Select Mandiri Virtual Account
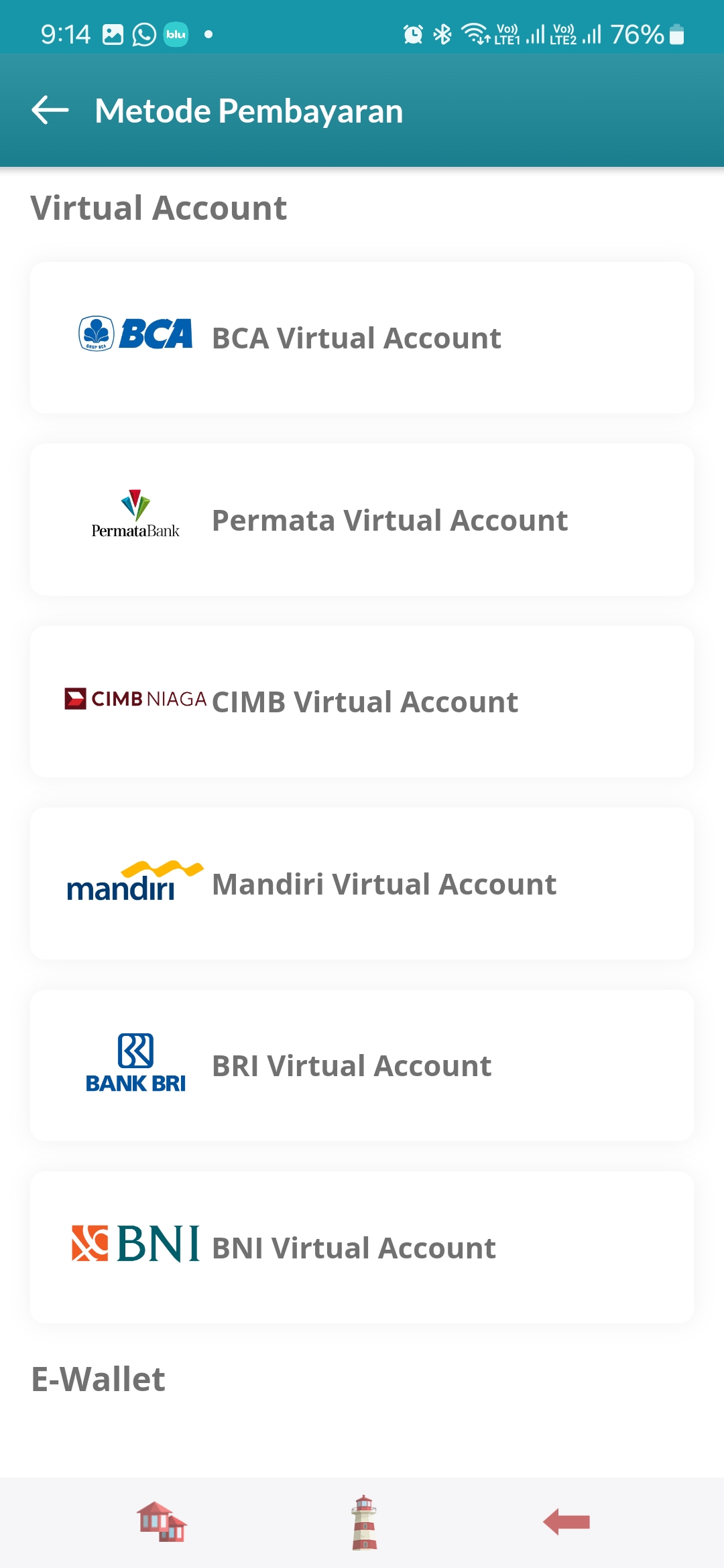This screenshot has height=1568, width=724. (x=362, y=884)
